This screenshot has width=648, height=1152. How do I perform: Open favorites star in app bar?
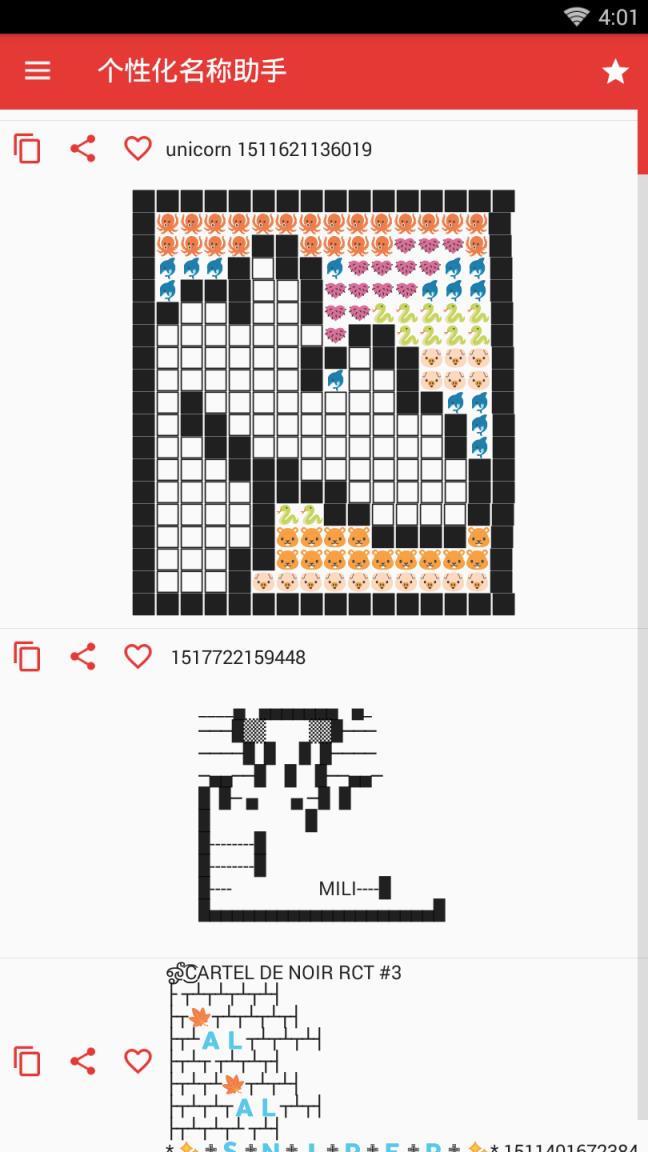coord(615,71)
